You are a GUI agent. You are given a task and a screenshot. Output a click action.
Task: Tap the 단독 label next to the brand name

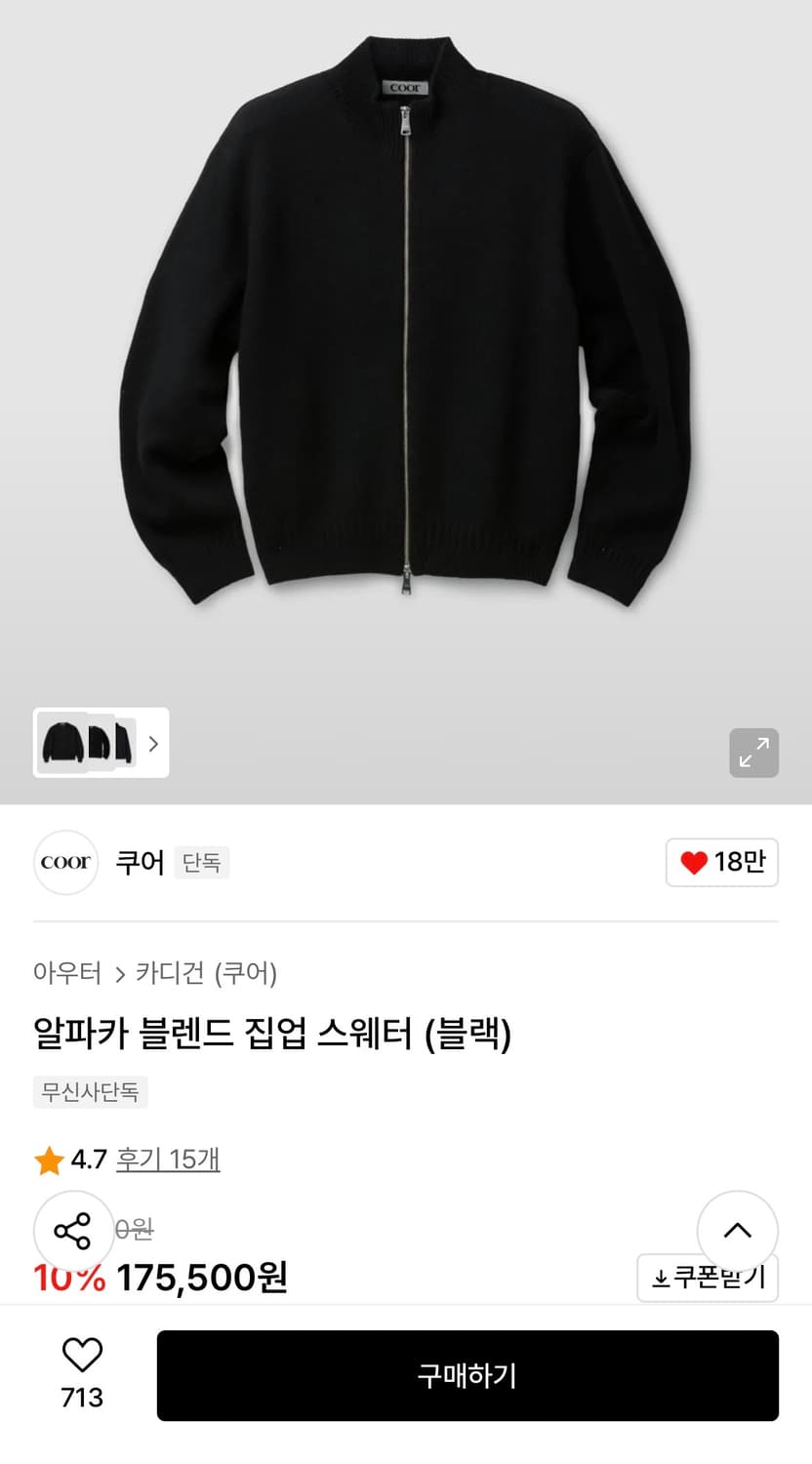(202, 863)
